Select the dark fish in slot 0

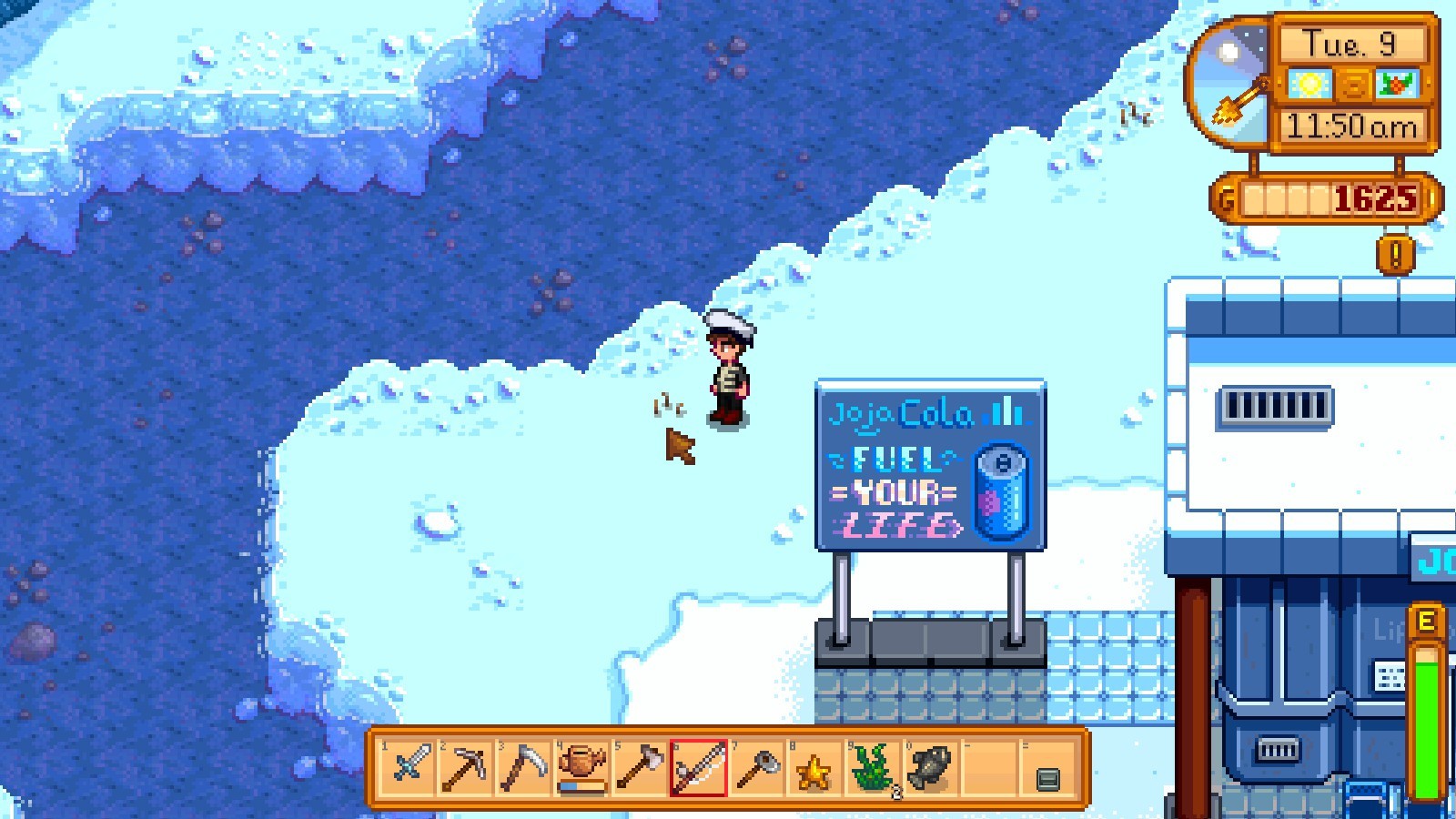tap(930, 767)
